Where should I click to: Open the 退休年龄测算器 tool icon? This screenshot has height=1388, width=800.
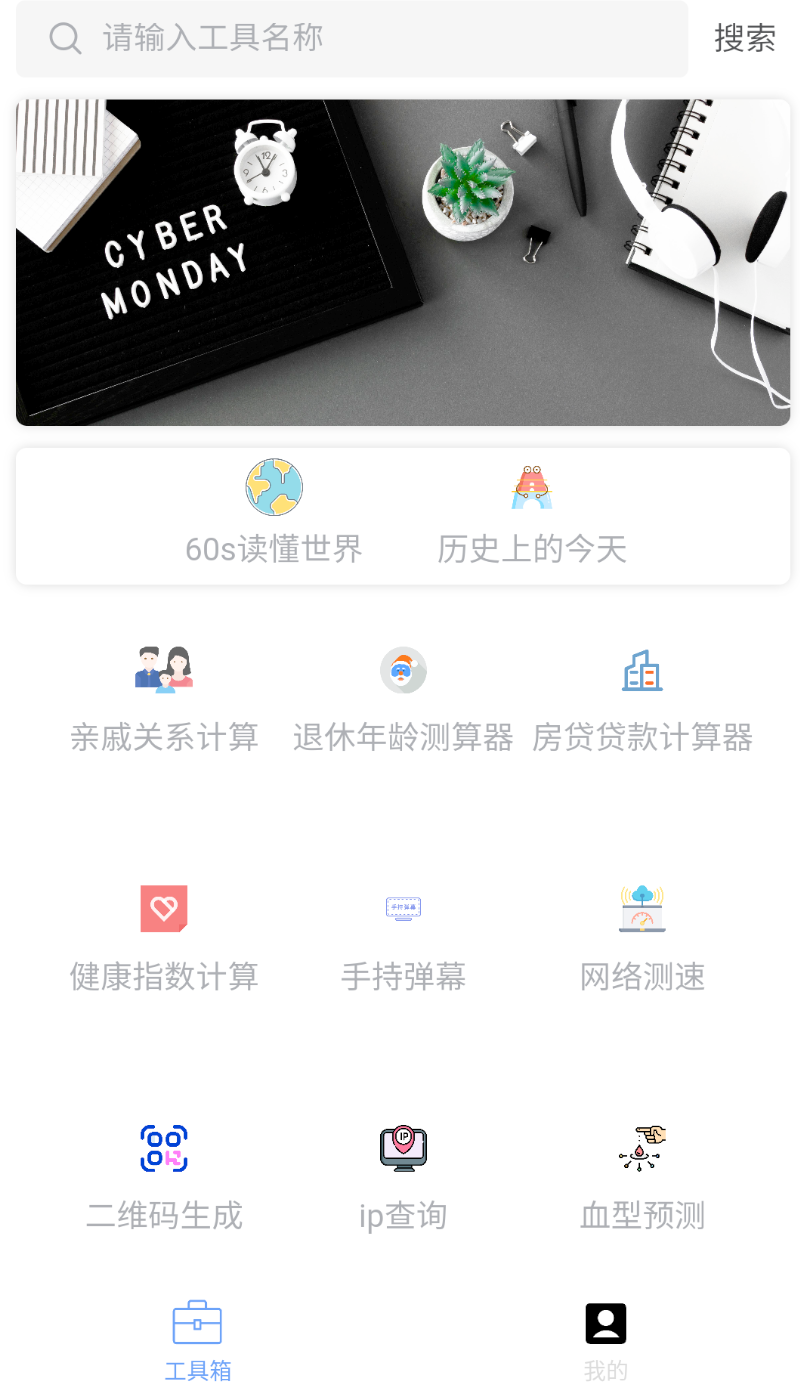tap(402, 669)
